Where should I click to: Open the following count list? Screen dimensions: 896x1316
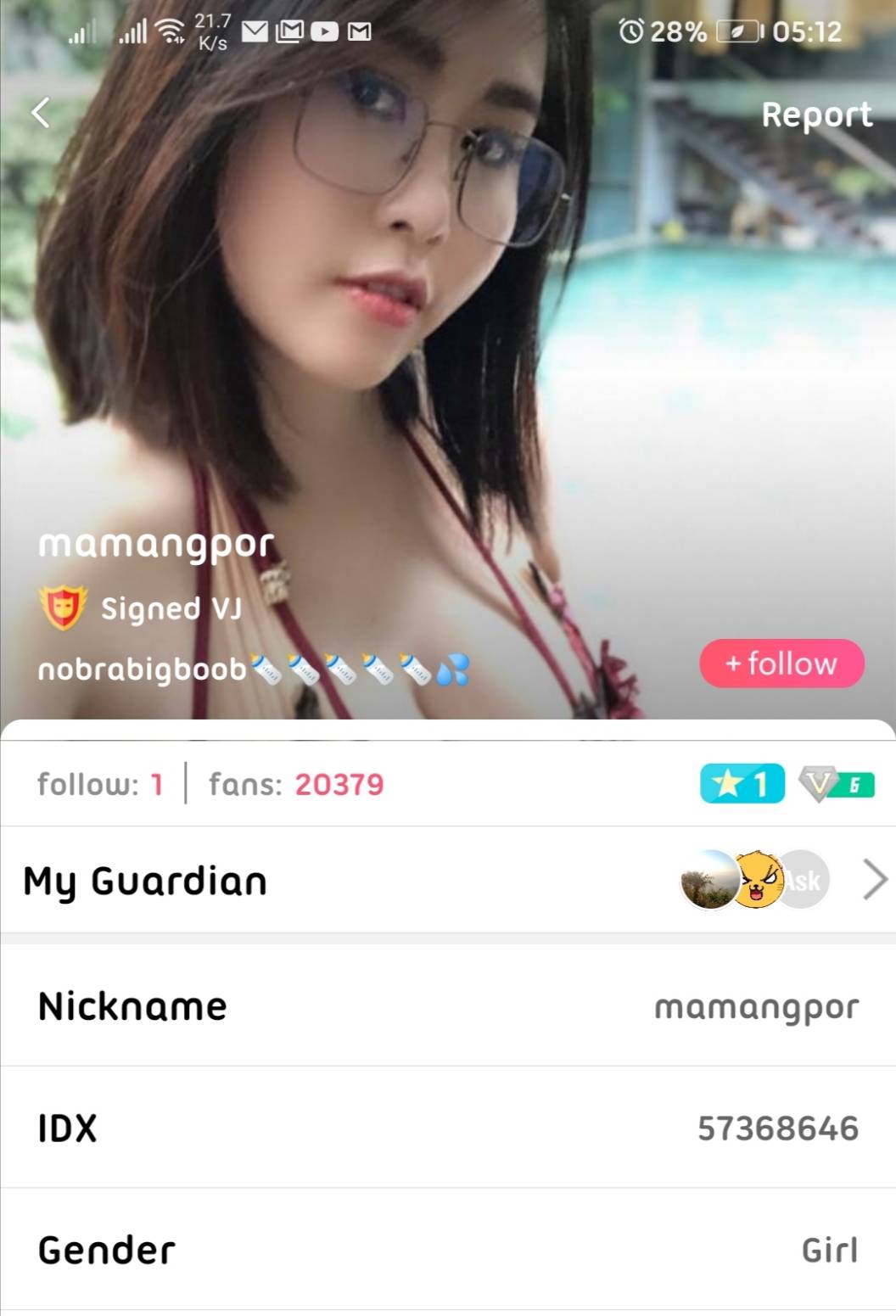[x=100, y=784]
